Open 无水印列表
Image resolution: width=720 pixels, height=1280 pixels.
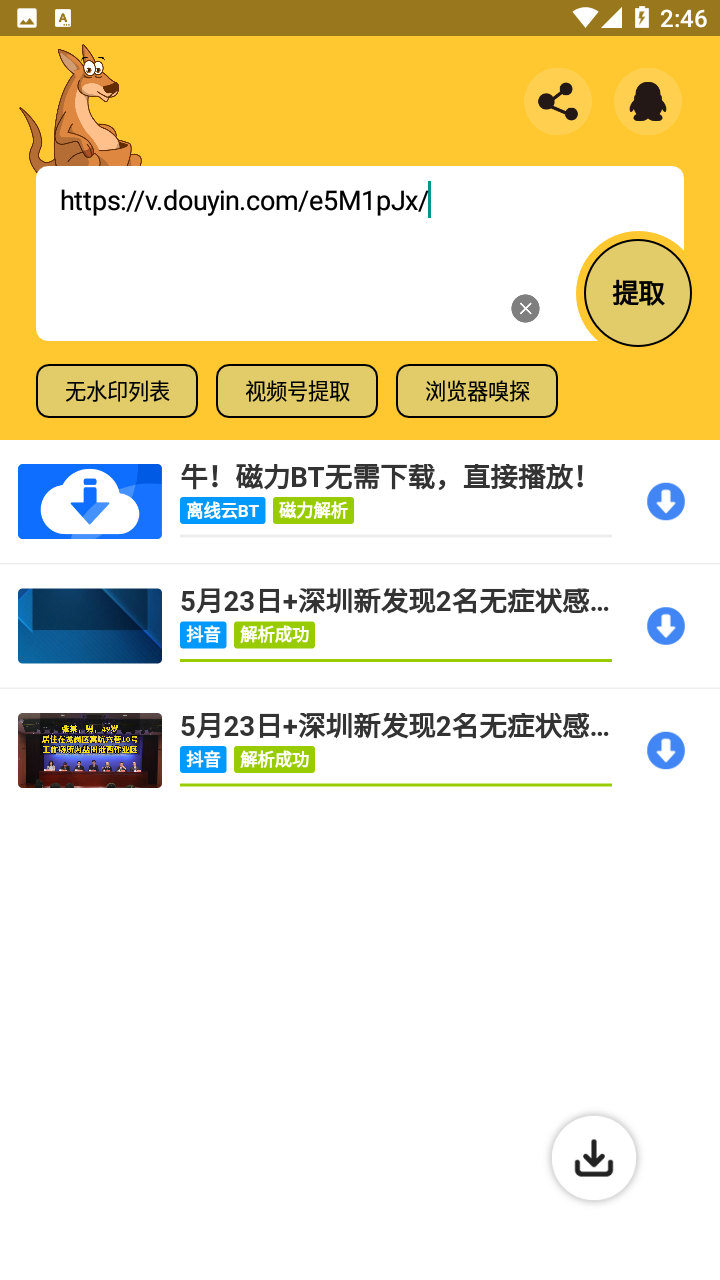117,391
